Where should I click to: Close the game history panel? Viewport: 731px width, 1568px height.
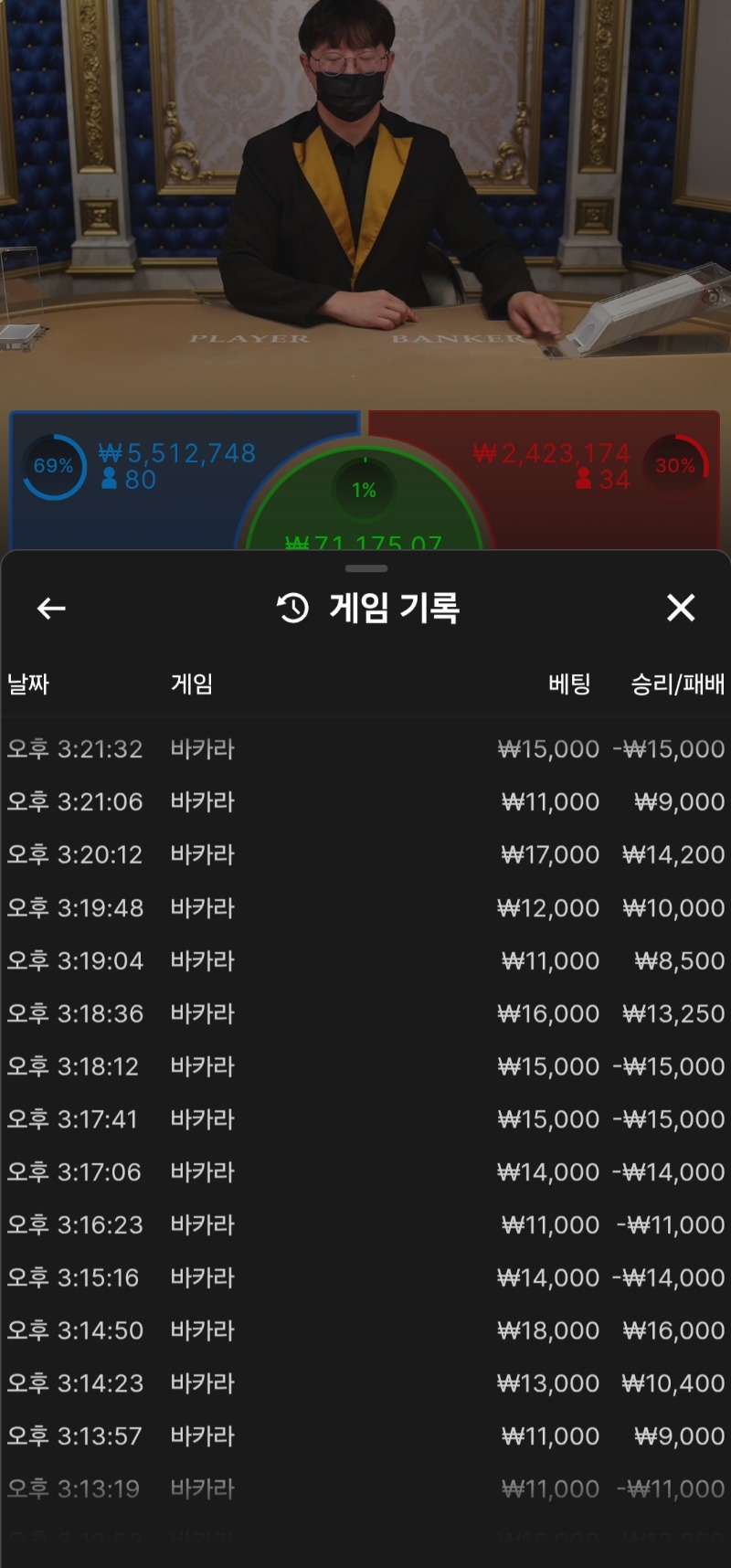681,609
